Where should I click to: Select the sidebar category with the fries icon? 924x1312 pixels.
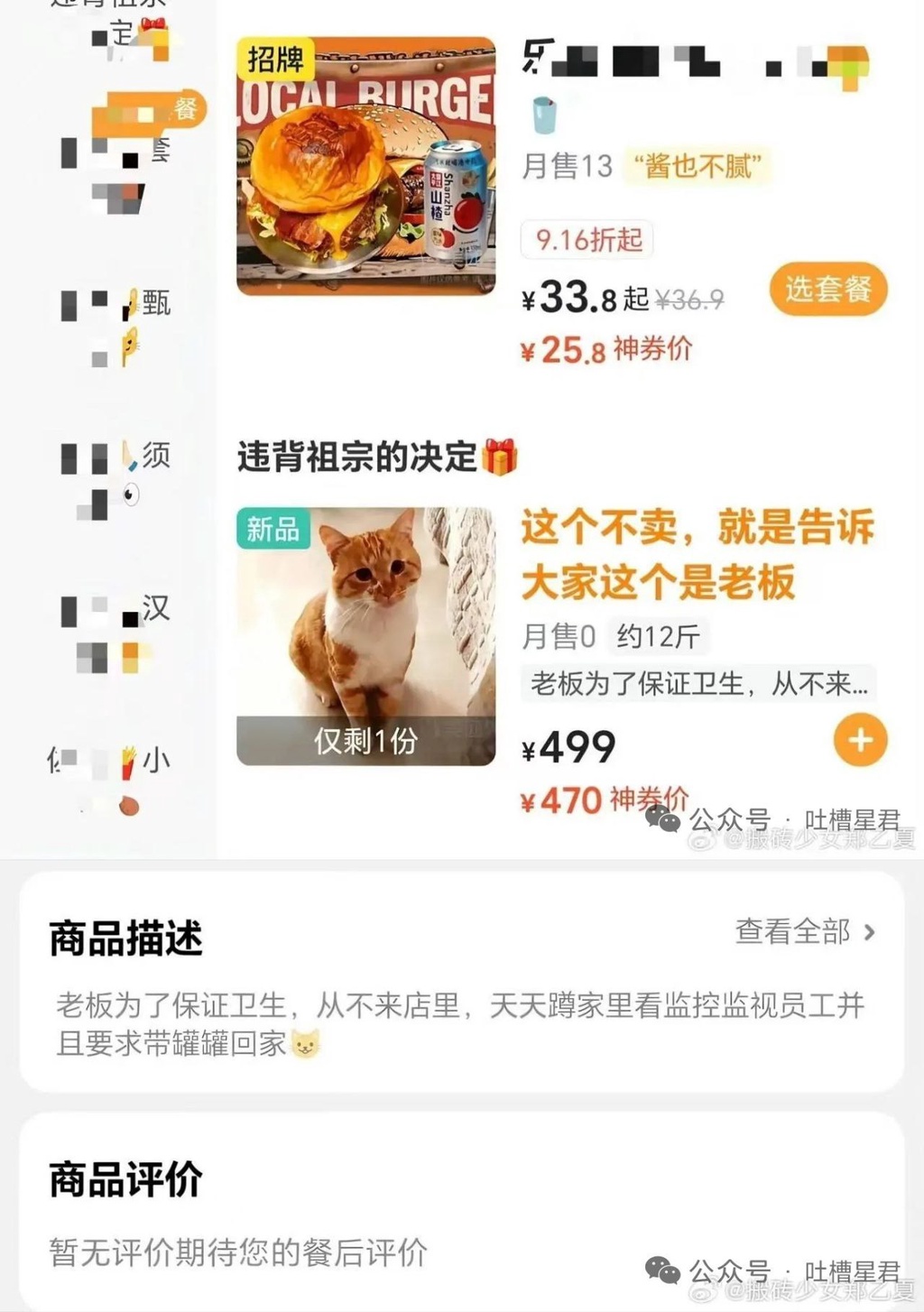point(115,778)
